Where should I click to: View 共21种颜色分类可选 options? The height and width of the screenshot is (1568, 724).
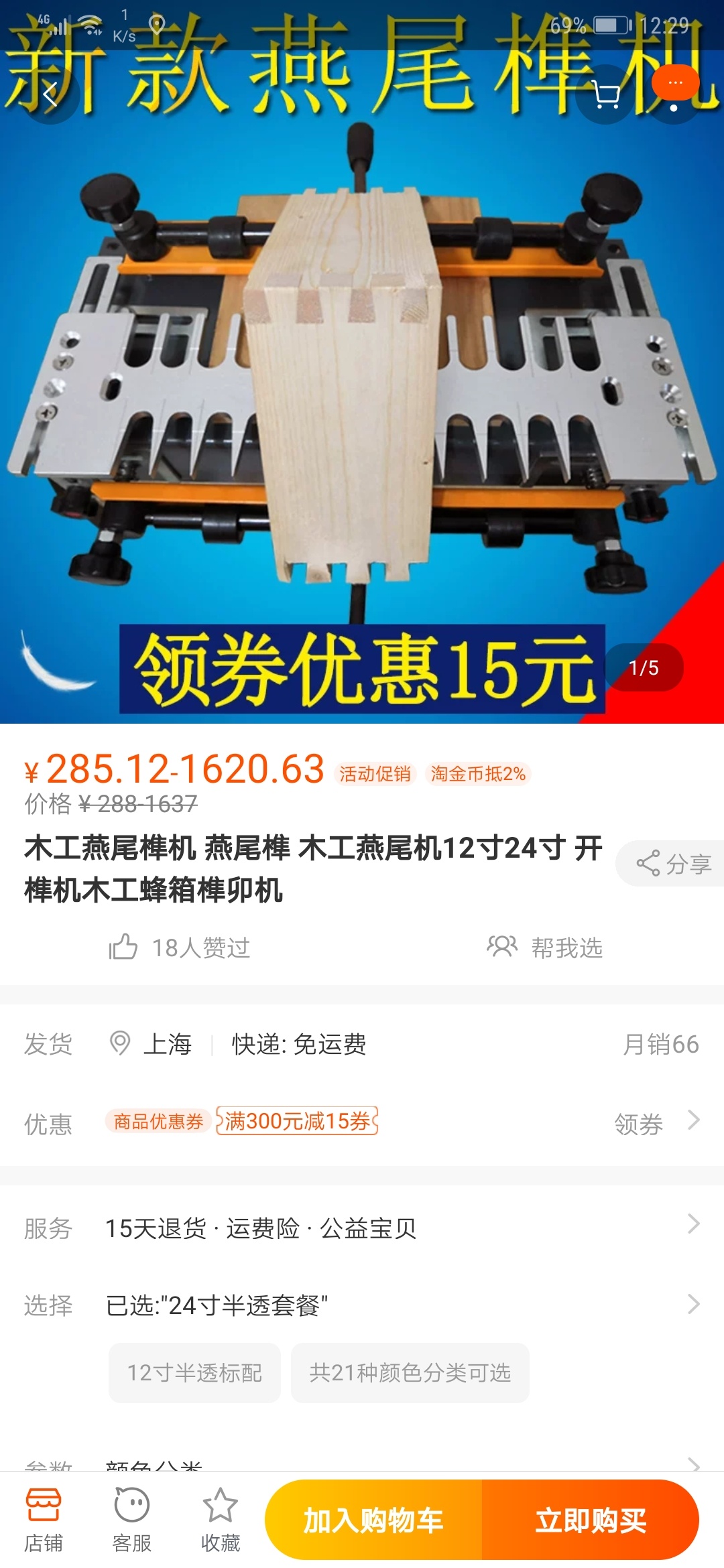pos(410,1373)
